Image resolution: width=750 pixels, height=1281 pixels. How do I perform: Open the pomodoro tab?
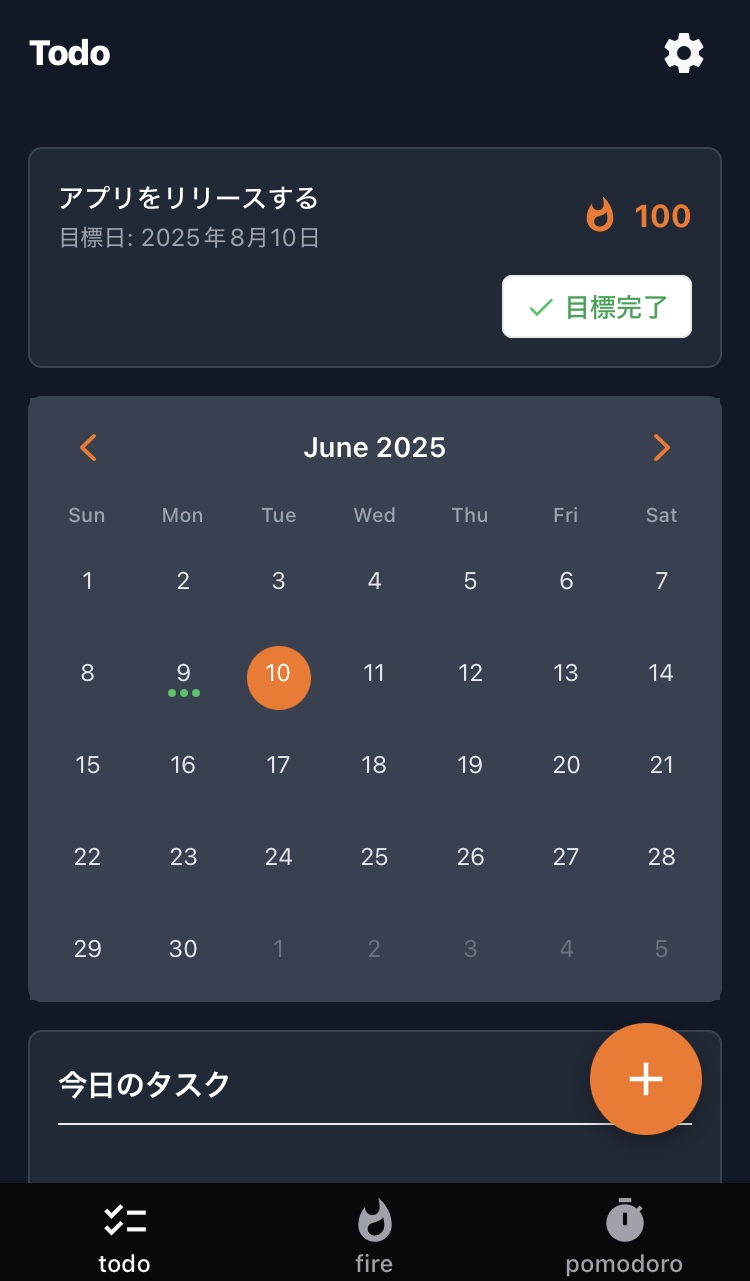[624, 1236]
